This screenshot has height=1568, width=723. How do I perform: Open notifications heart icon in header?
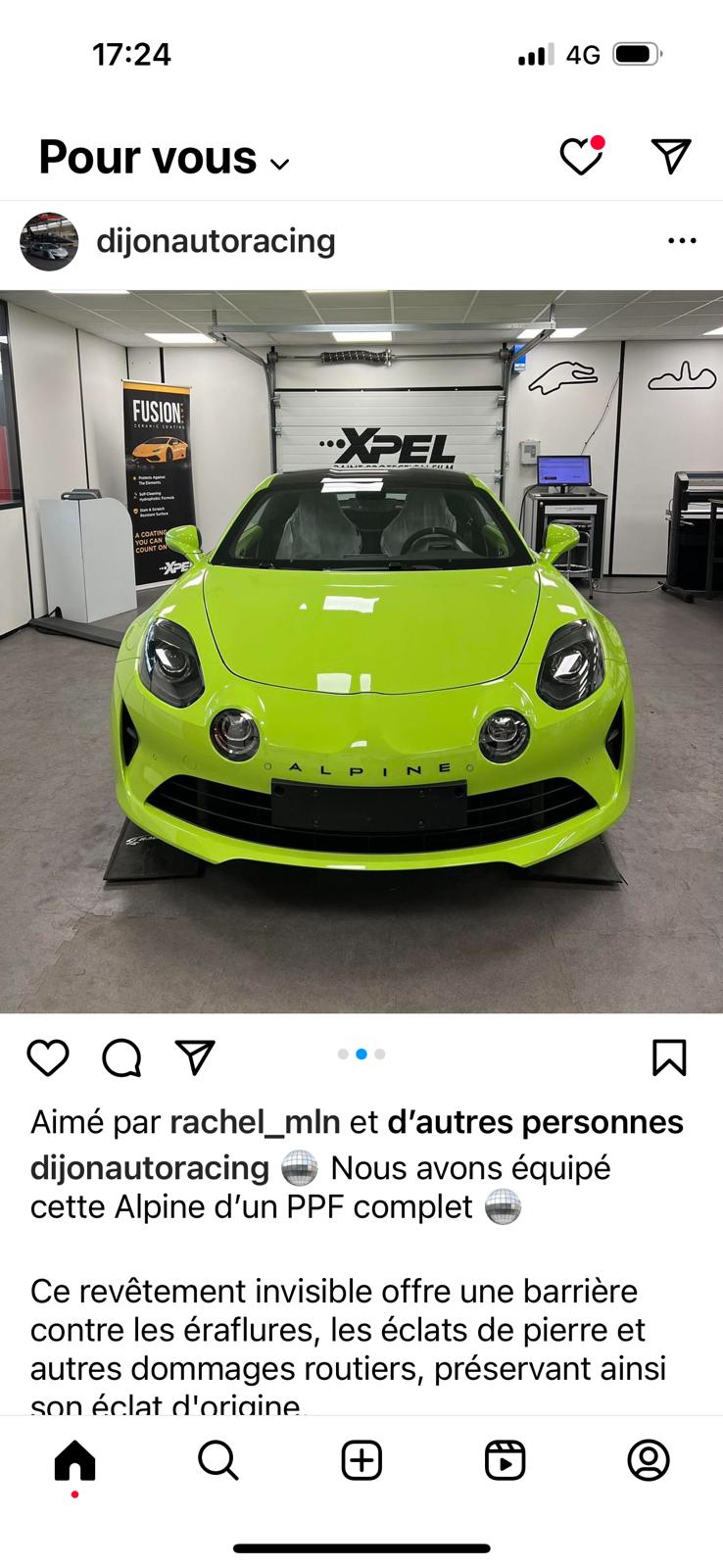pyautogui.click(x=582, y=156)
